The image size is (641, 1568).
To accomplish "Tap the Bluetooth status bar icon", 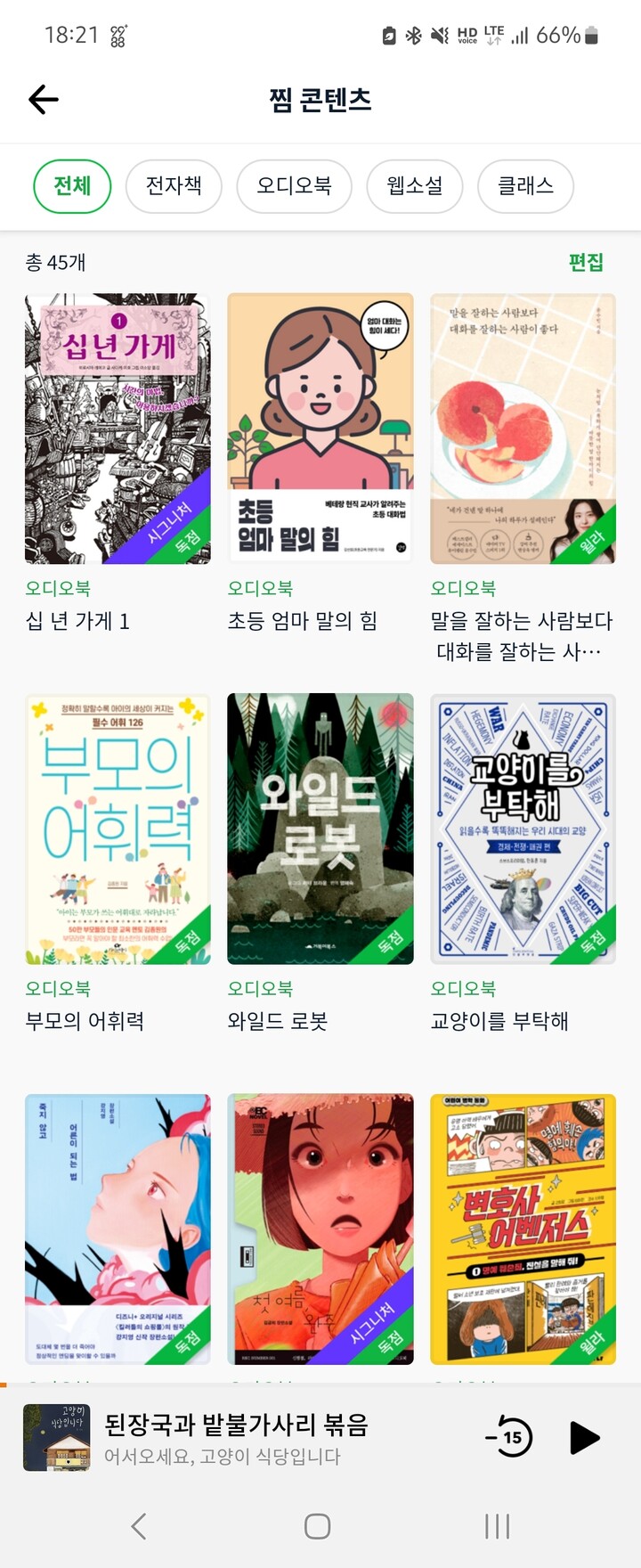I will pyautogui.click(x=411, y=34).
